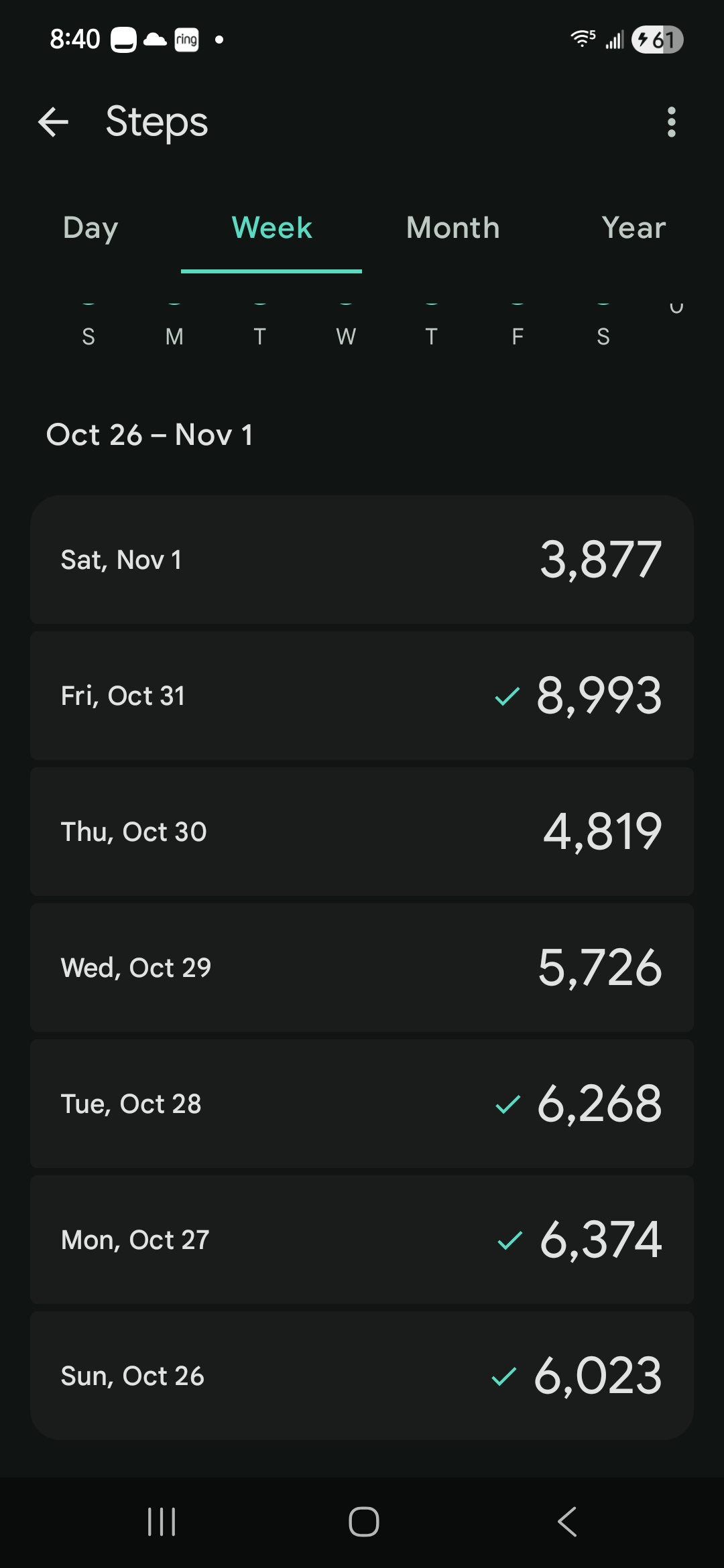Switch to the Month tab

click(452, 228)
